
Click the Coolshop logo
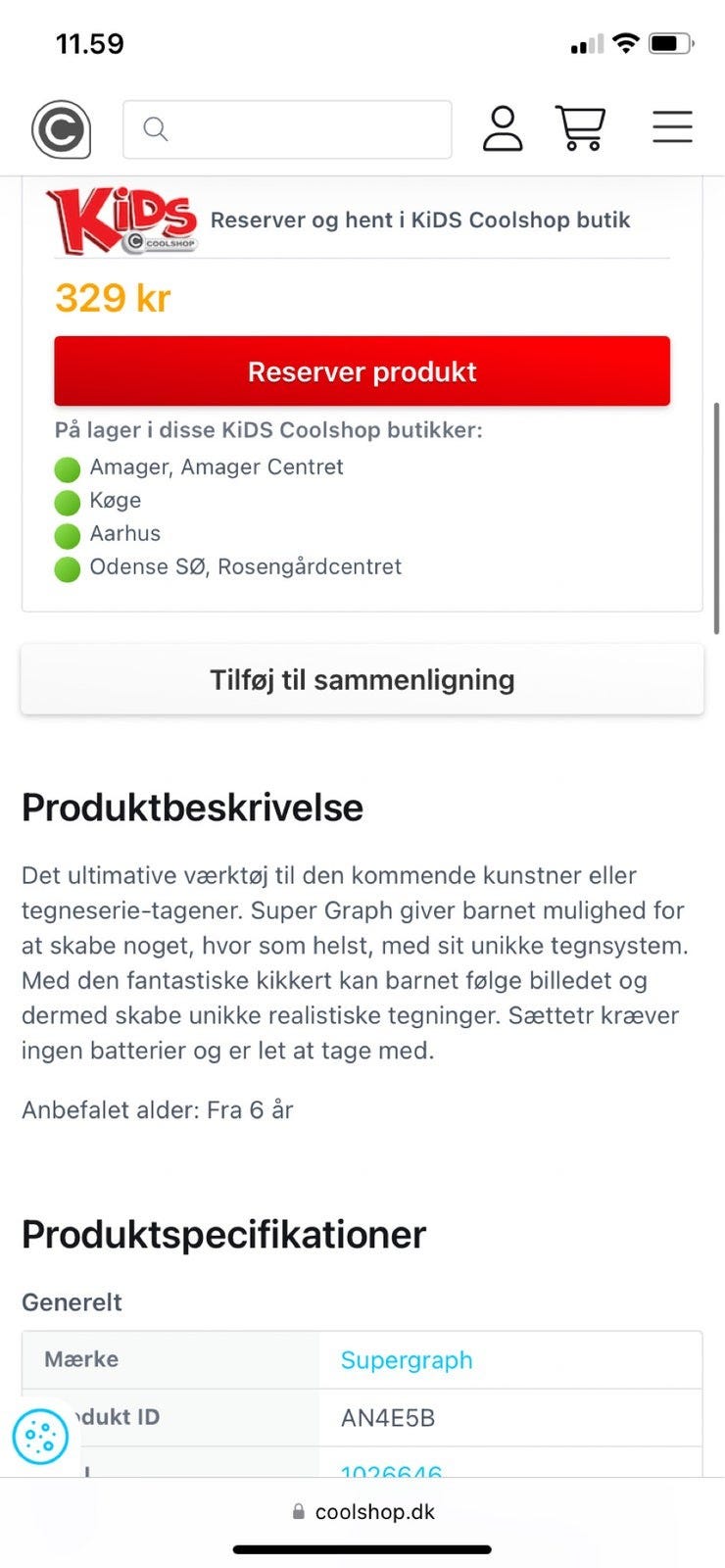(x=59, y=128)
